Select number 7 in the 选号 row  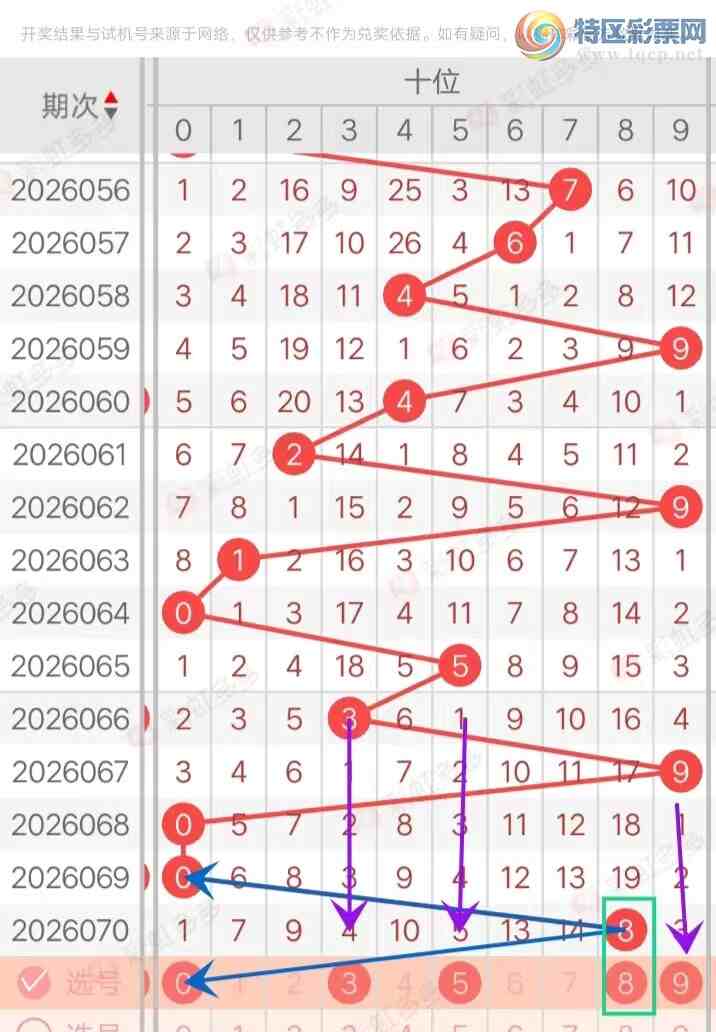pyautogui.click(x=570, y=983)
